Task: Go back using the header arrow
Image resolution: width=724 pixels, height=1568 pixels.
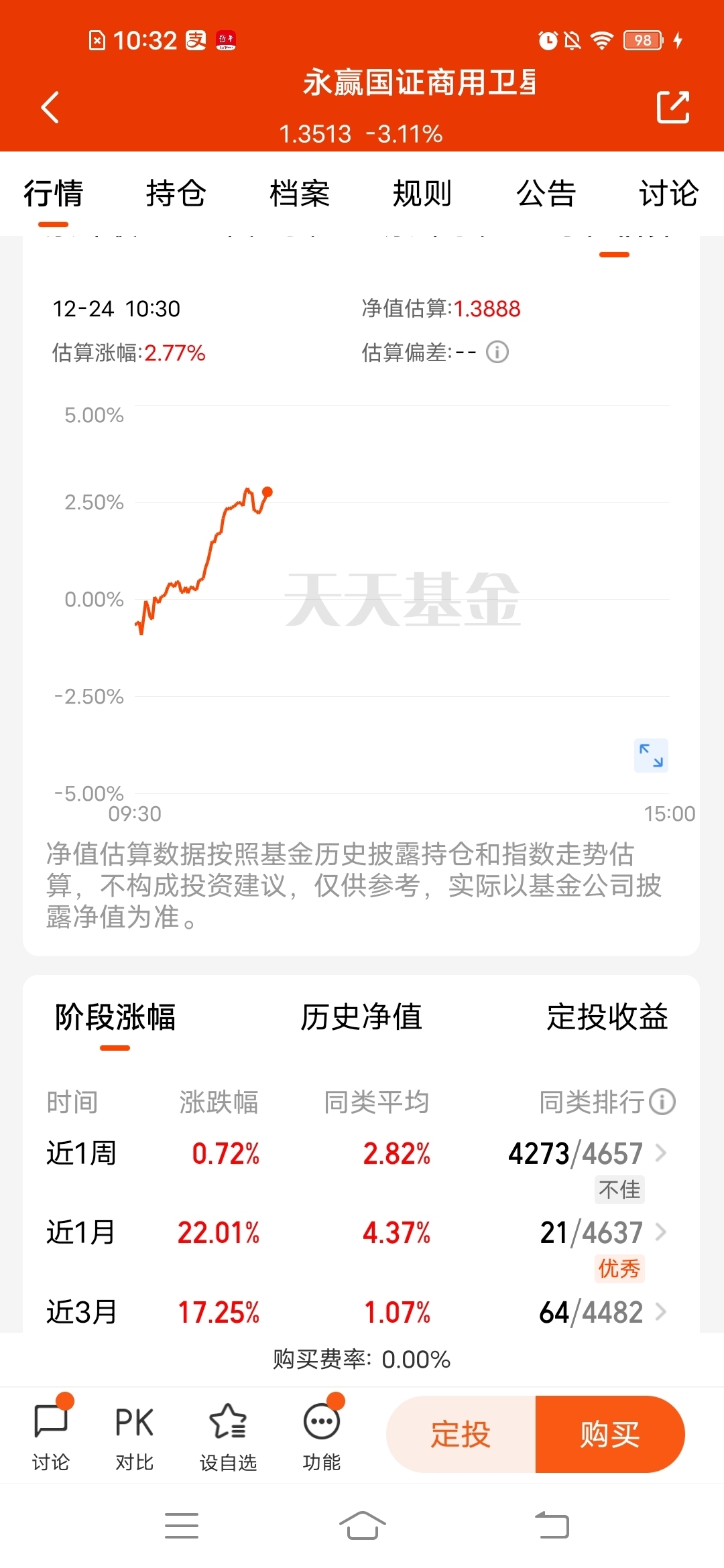Action: pos(50,107)
